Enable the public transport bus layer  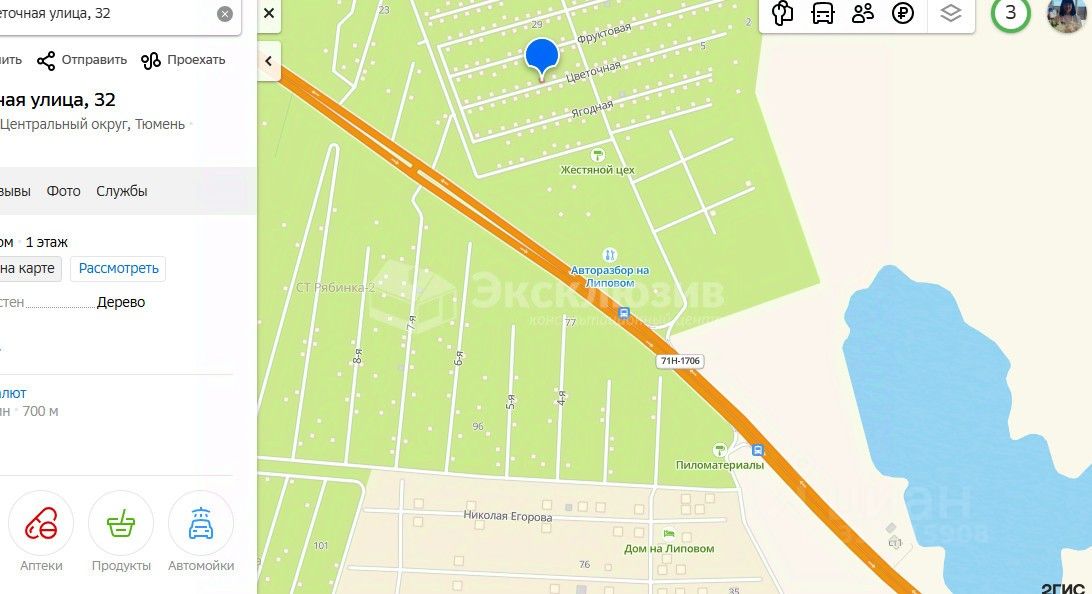[823, 14]
